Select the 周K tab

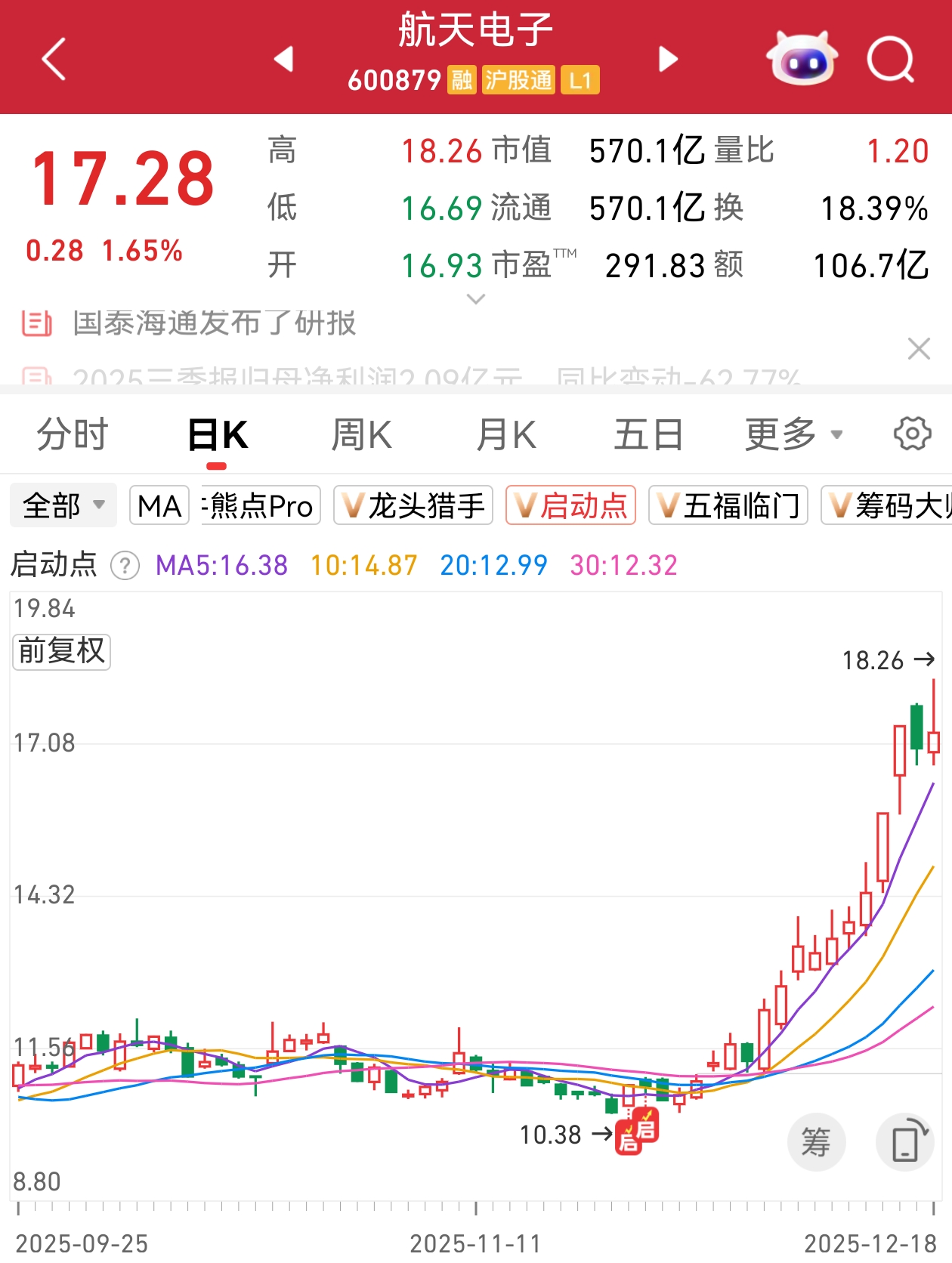coord(362,435)
